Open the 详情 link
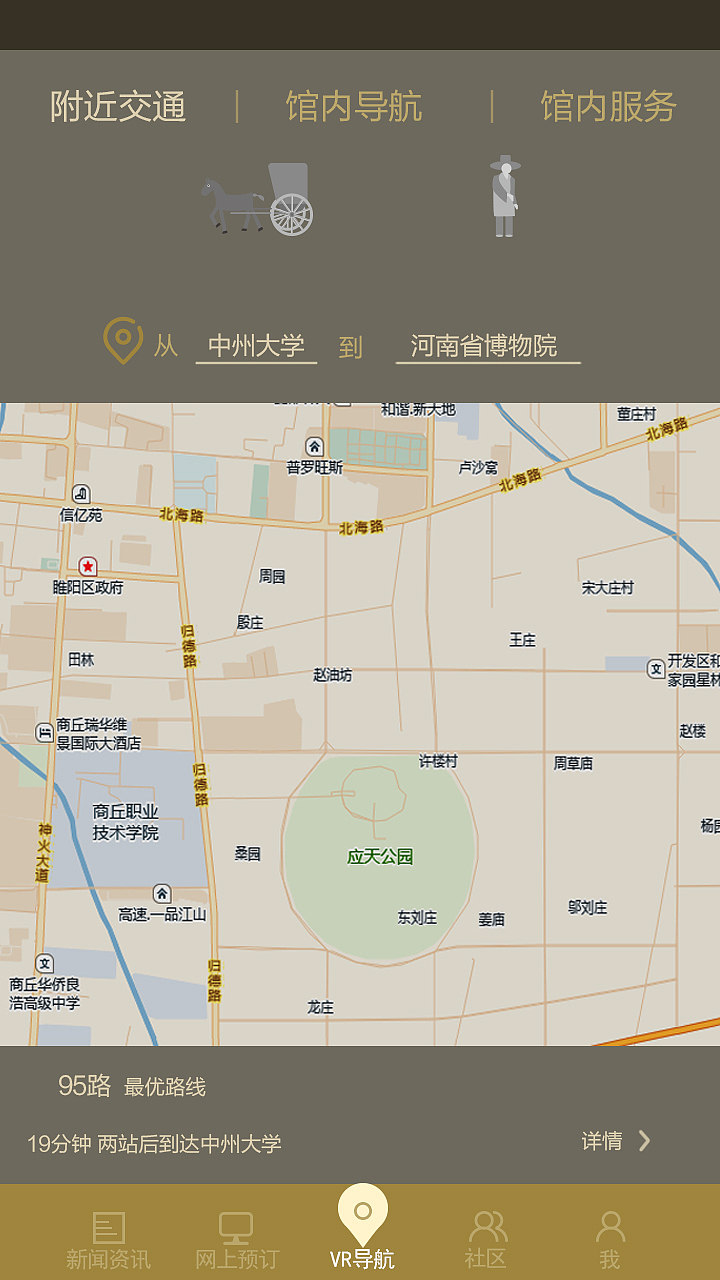The width and height of the screenshot is (720, 1280). click(x=601, y=1141)
